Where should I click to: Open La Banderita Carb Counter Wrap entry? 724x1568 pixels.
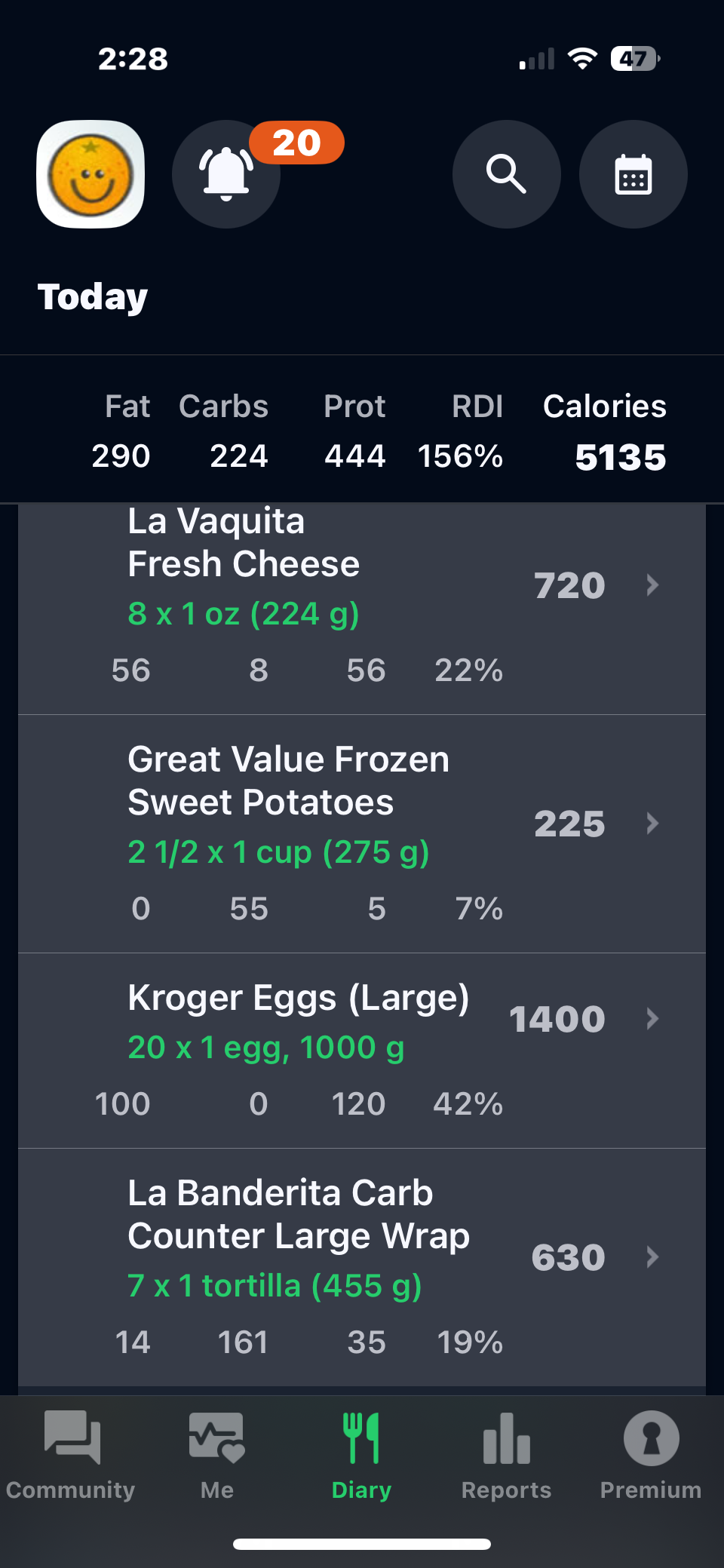coord(362,1260)
